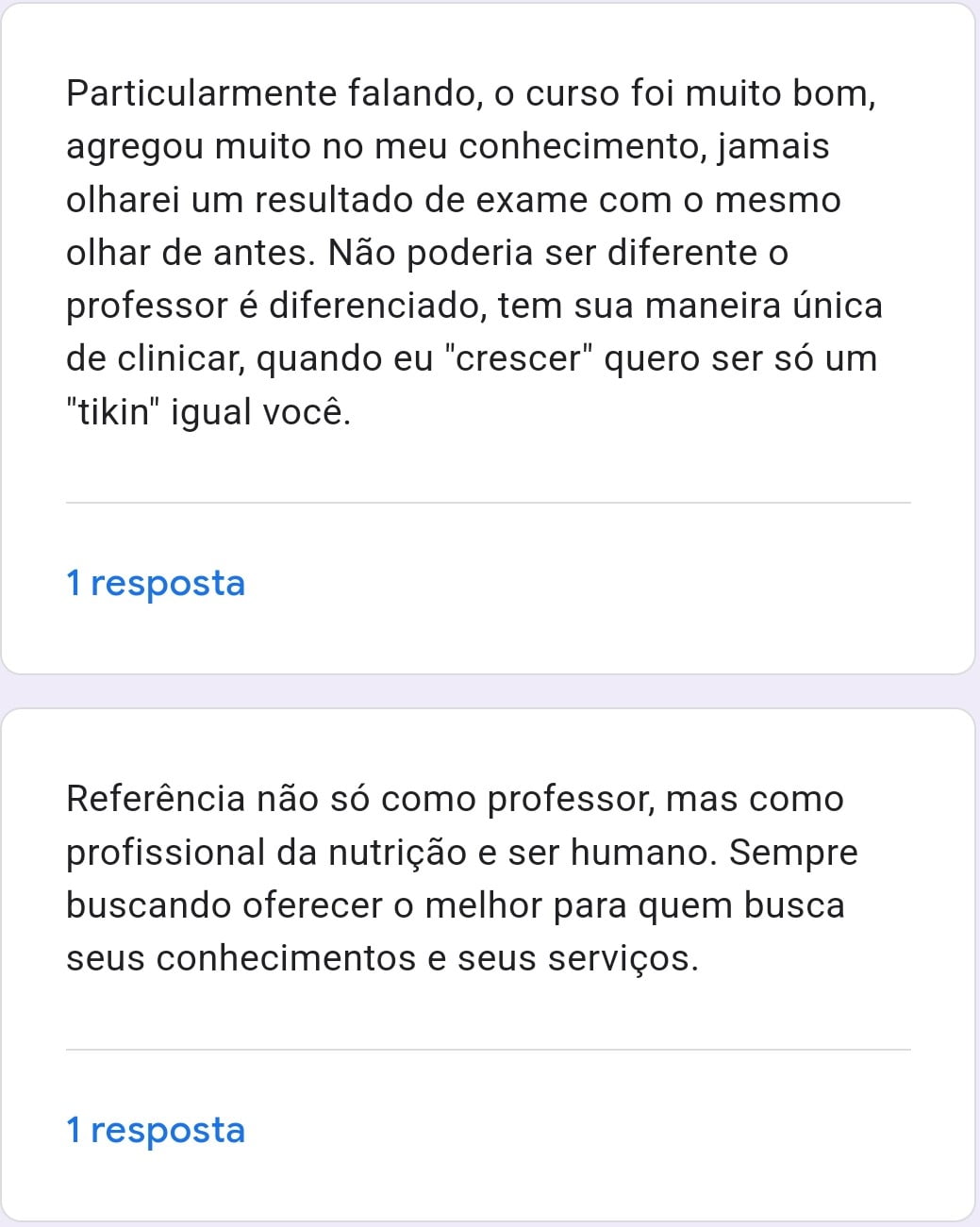View the reply to the course praise comment

point(154,583)
